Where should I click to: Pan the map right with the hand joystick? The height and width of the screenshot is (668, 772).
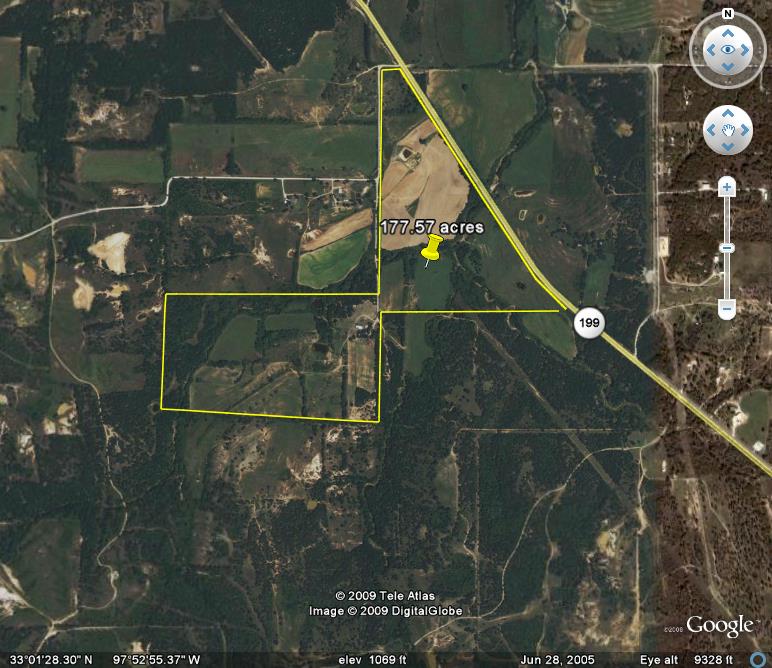745,130
